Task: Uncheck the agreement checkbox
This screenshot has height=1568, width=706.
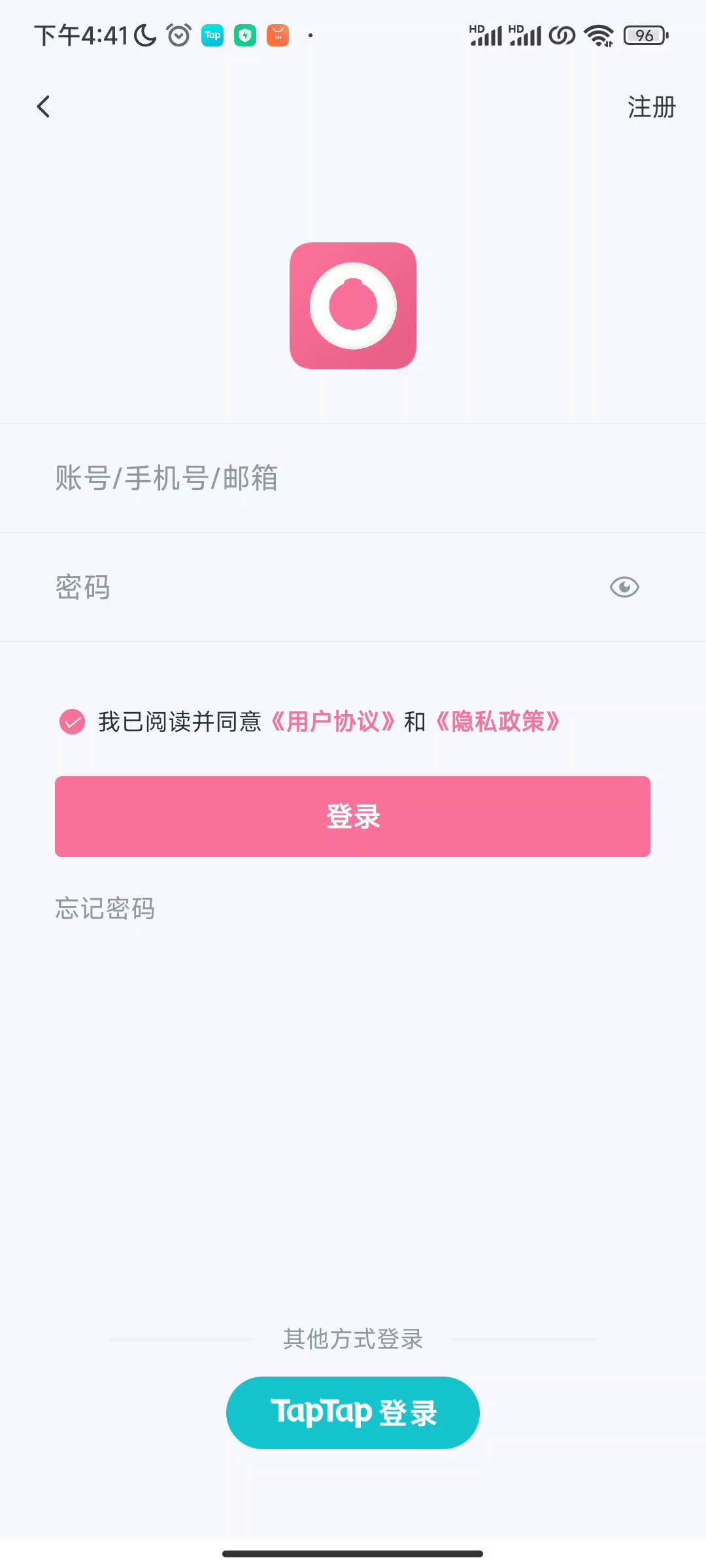Action: [72, 722]
